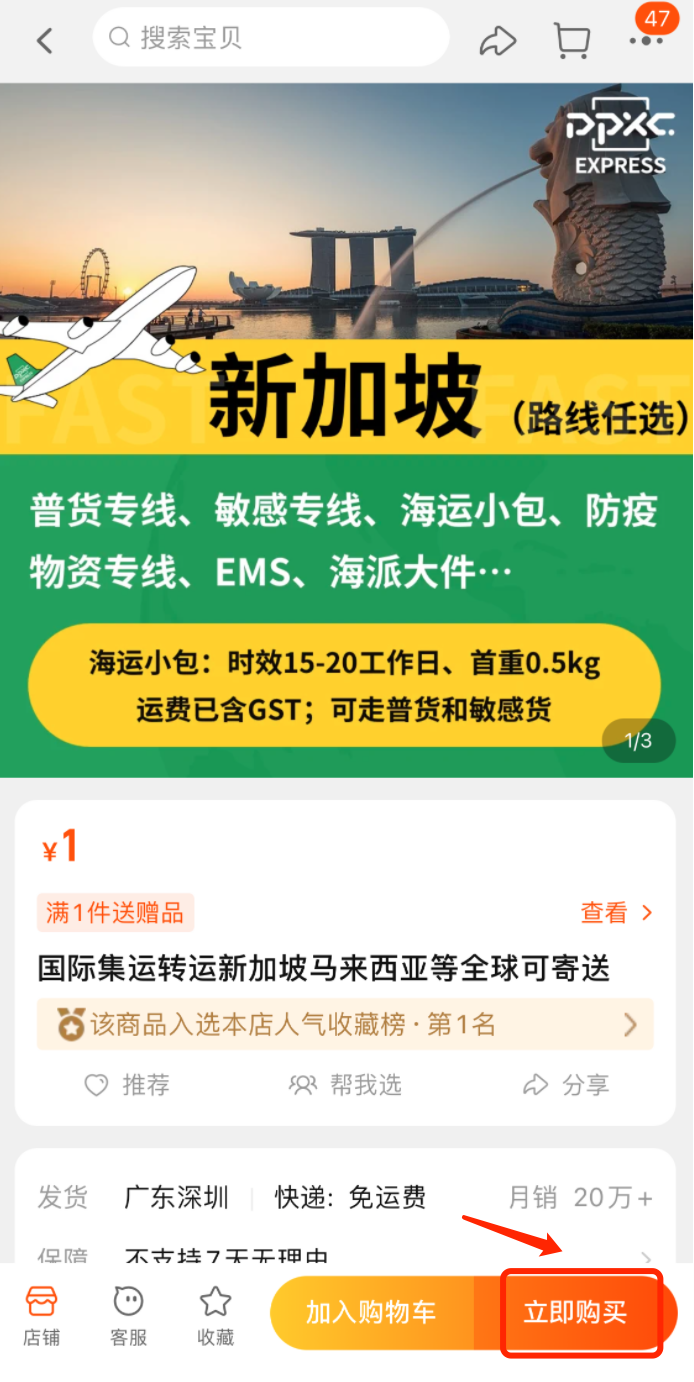Contact 客服 customer service
The width and height of the screenshot is (694, 1382).
point(129,1315)
